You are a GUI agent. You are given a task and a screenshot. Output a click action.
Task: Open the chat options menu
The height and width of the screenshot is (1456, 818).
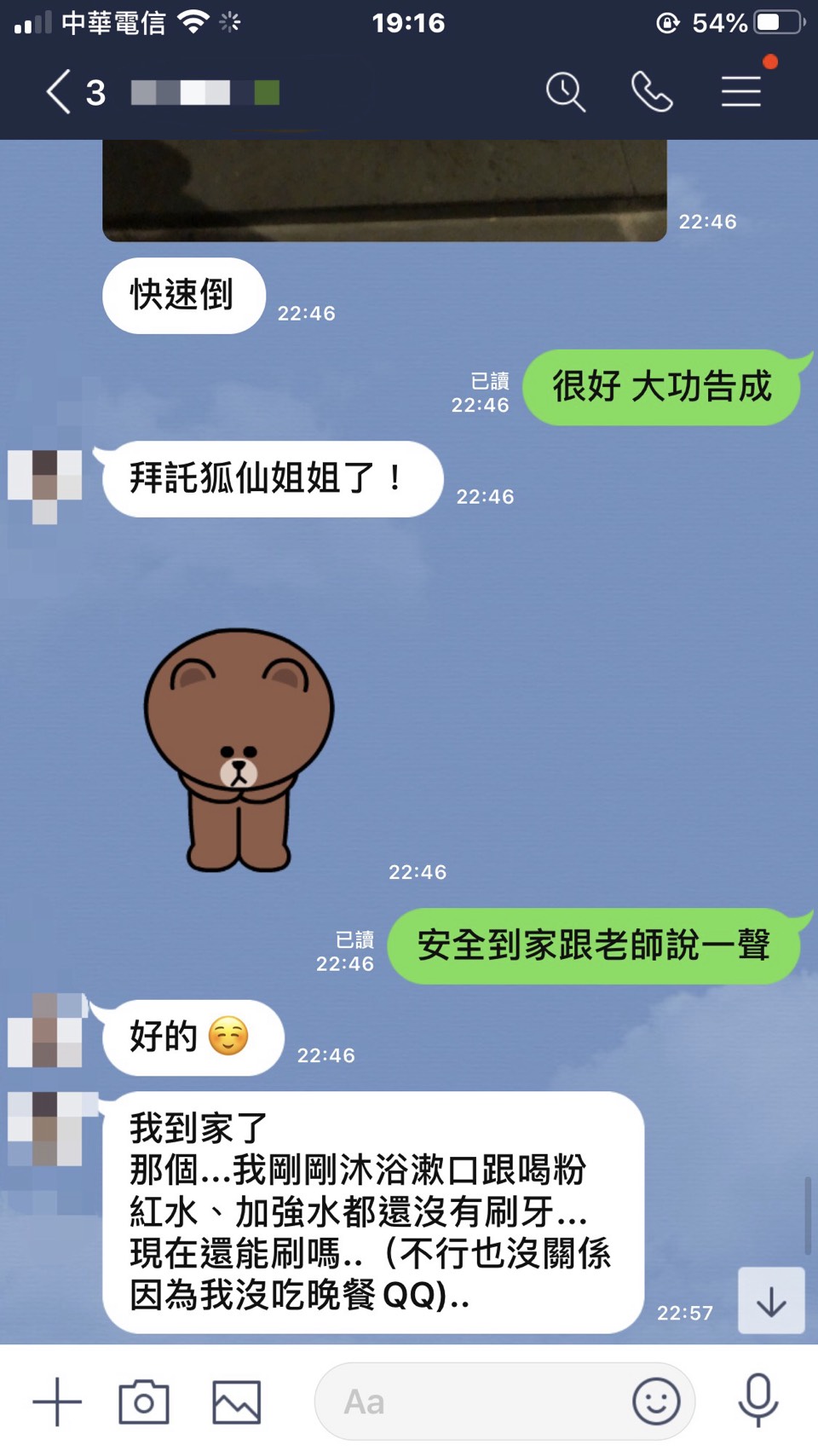click(x=741, y=91)
